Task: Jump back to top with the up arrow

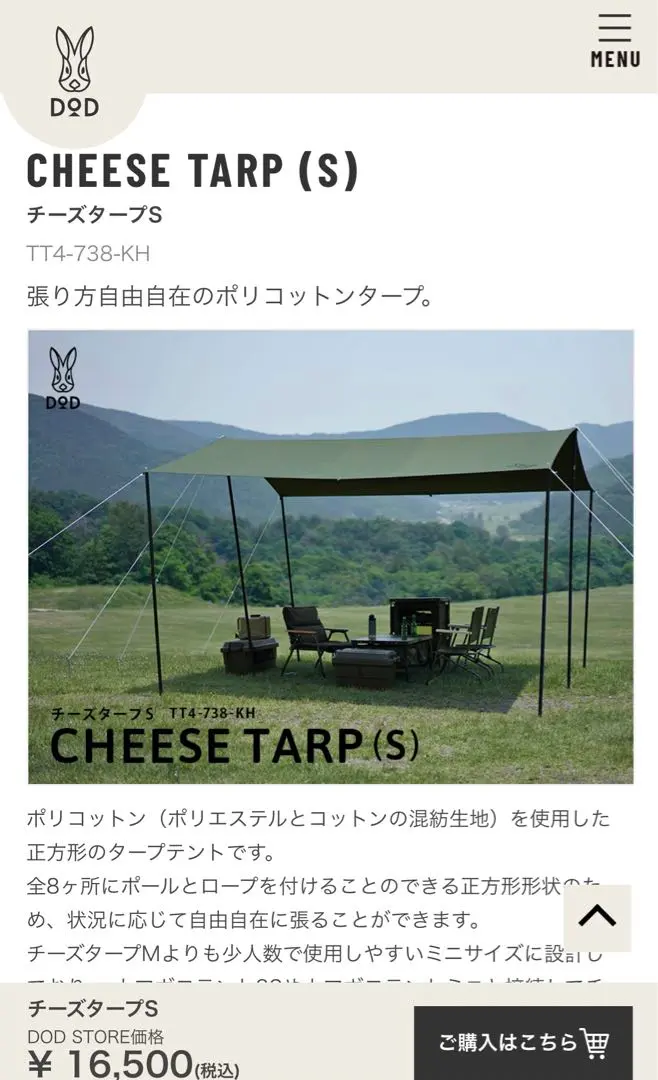Action: tap(597, 917)
